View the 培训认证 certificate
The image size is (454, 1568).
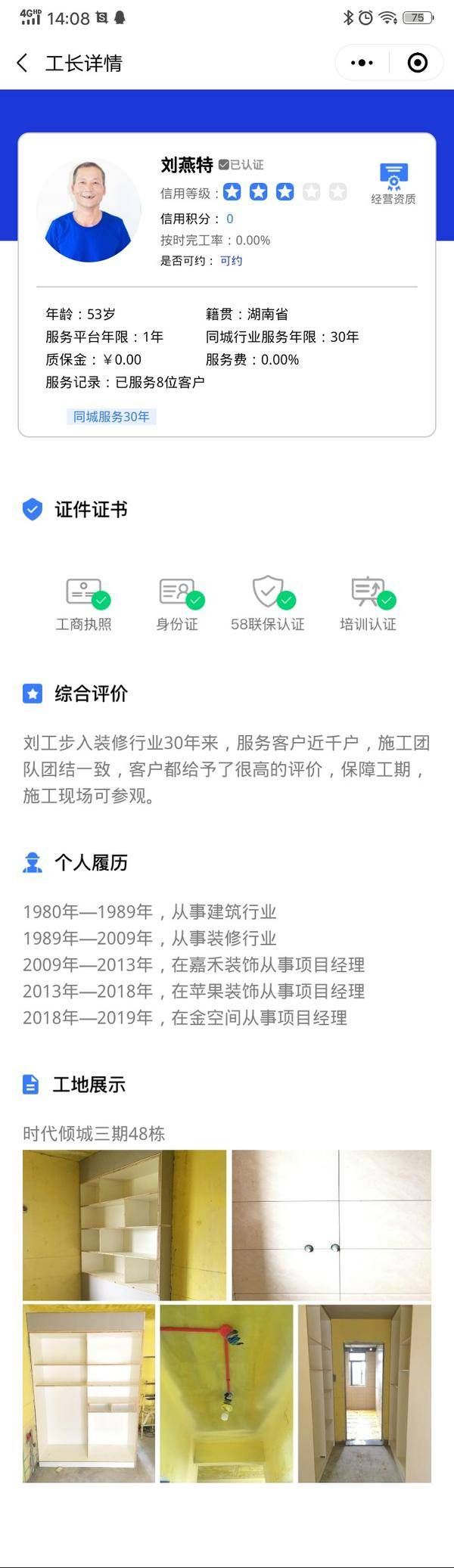(368, 604)
